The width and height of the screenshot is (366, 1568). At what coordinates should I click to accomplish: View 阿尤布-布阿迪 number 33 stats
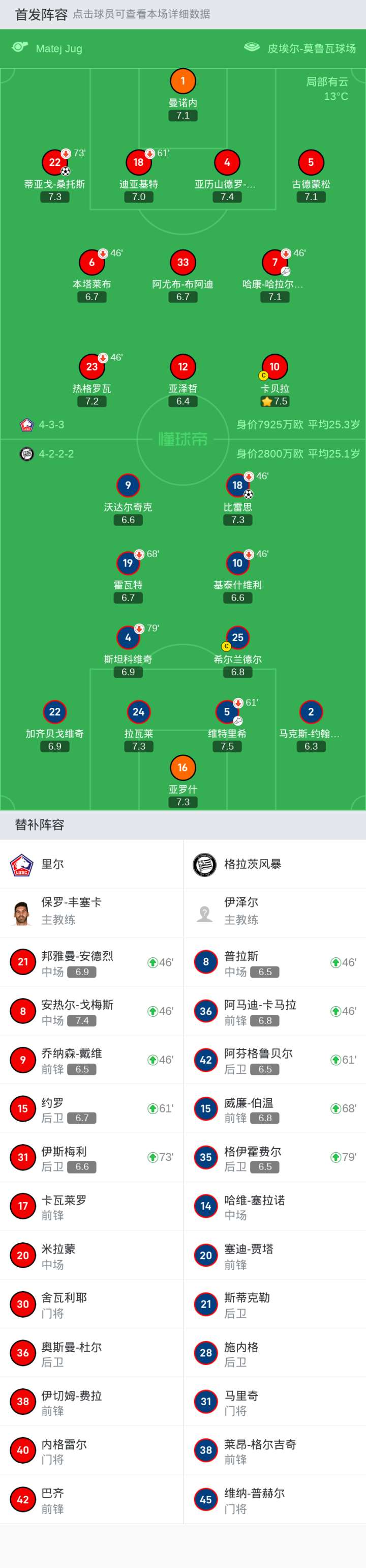(182, 262)
